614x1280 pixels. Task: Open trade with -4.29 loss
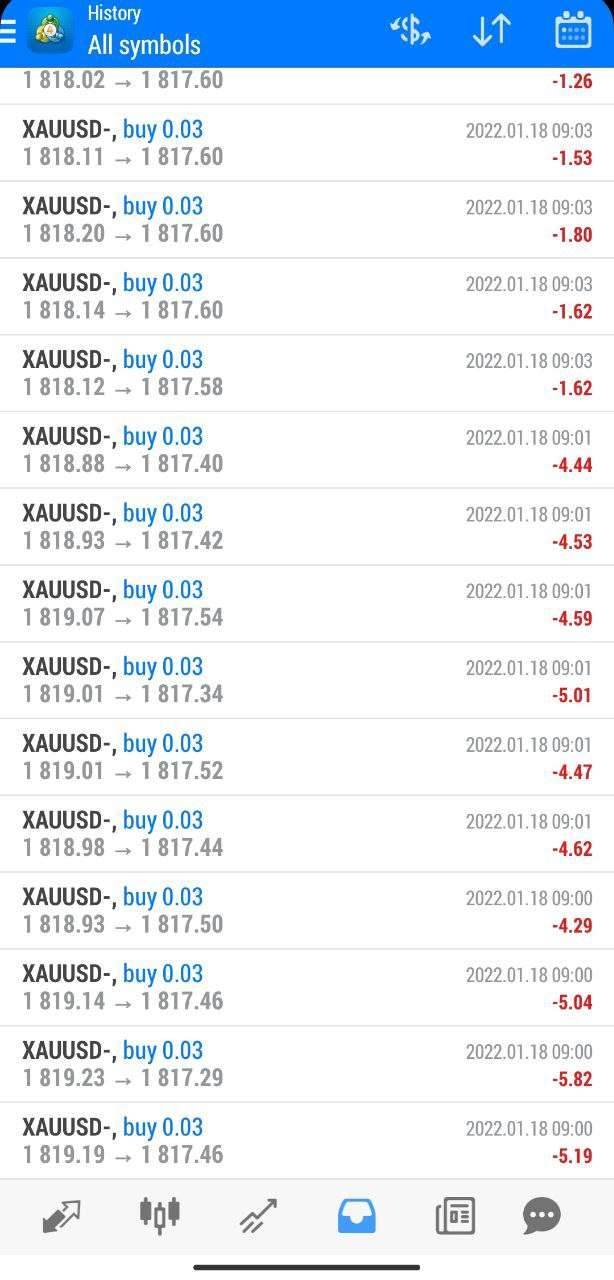tap(307, 911)
